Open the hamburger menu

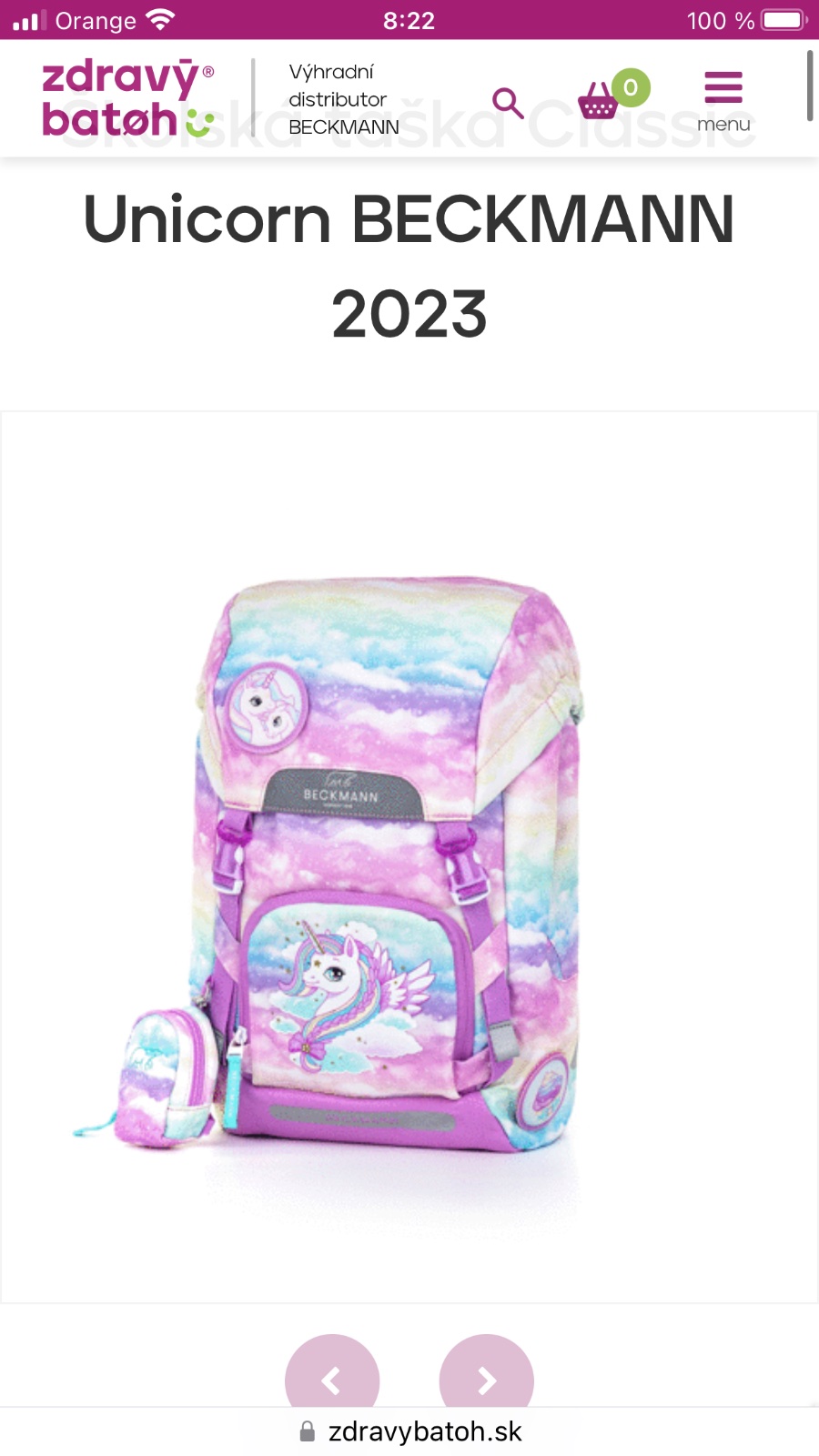723,100
